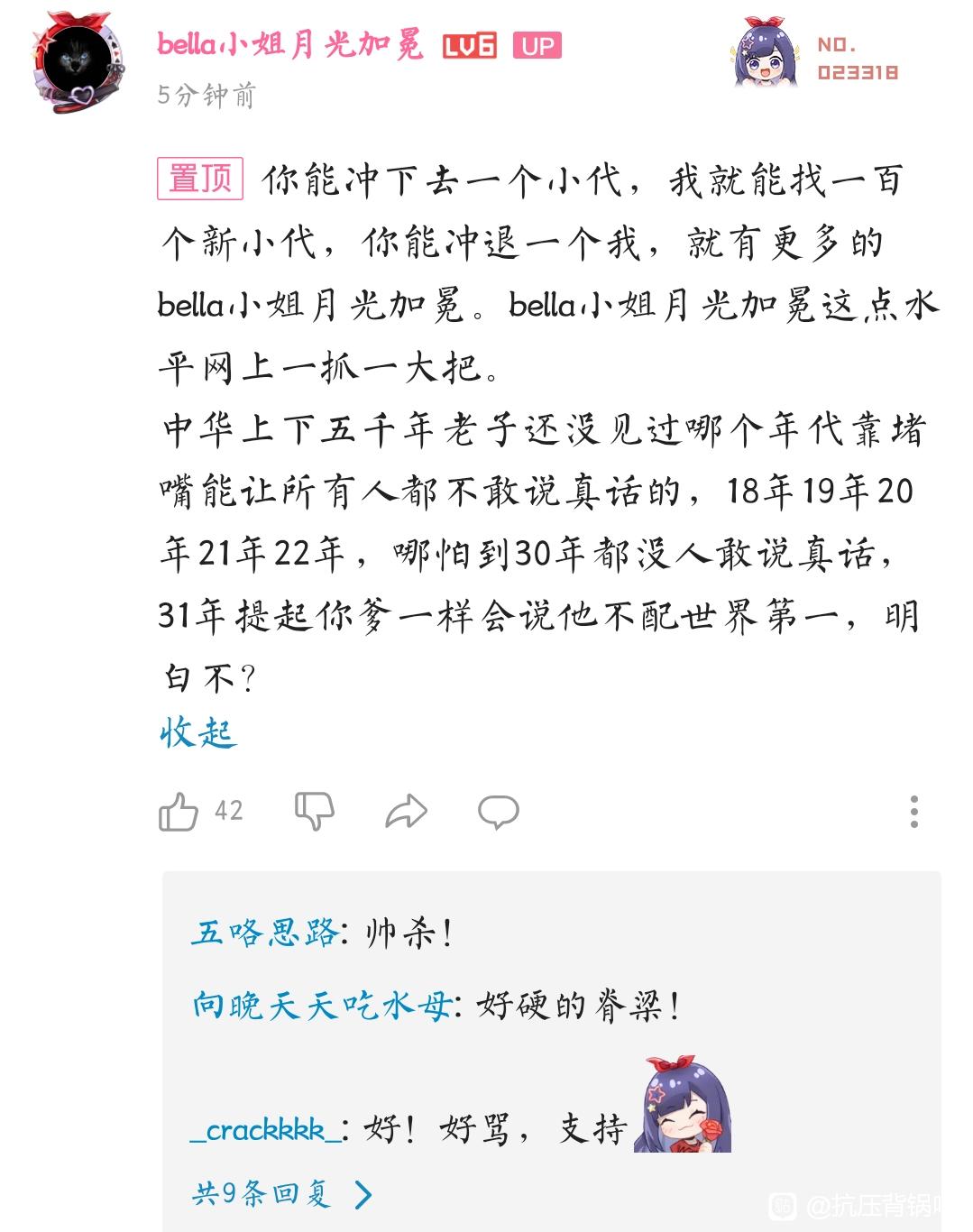The image size is (973, 1232).
Task: Share this comment
Action: [406, 811]
